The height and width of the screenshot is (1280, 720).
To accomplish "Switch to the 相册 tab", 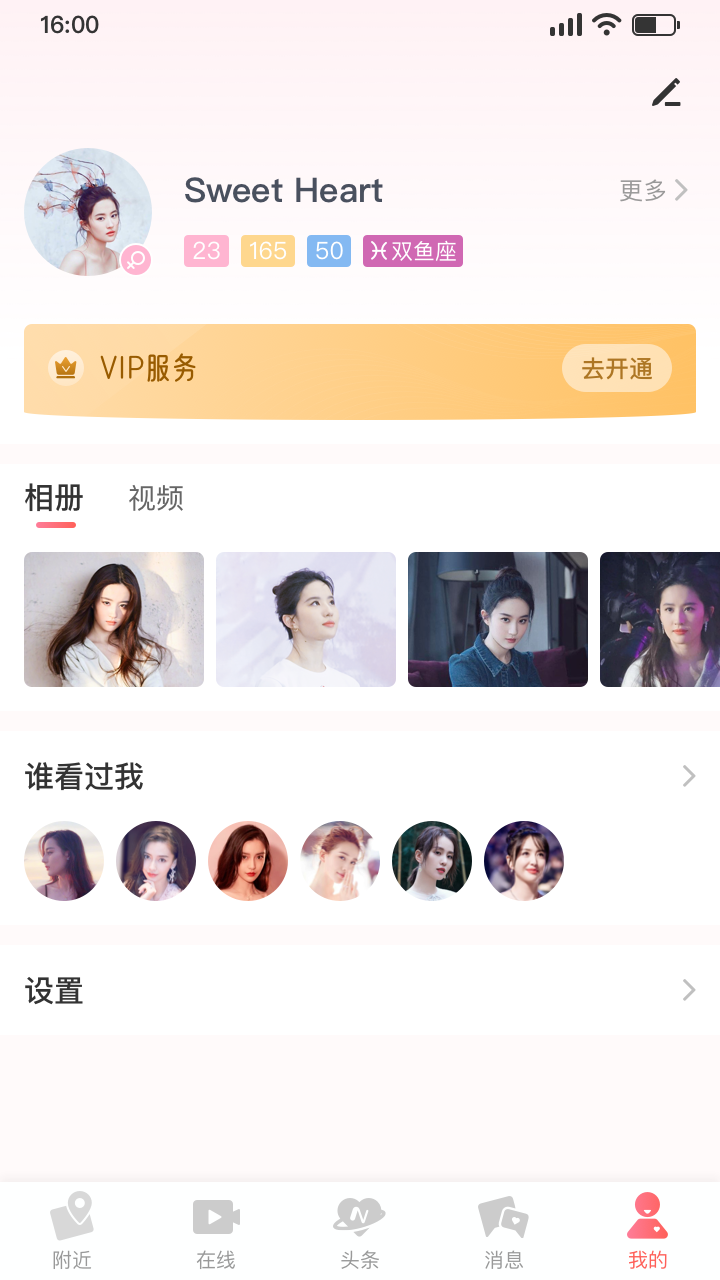I will (54, 498).
